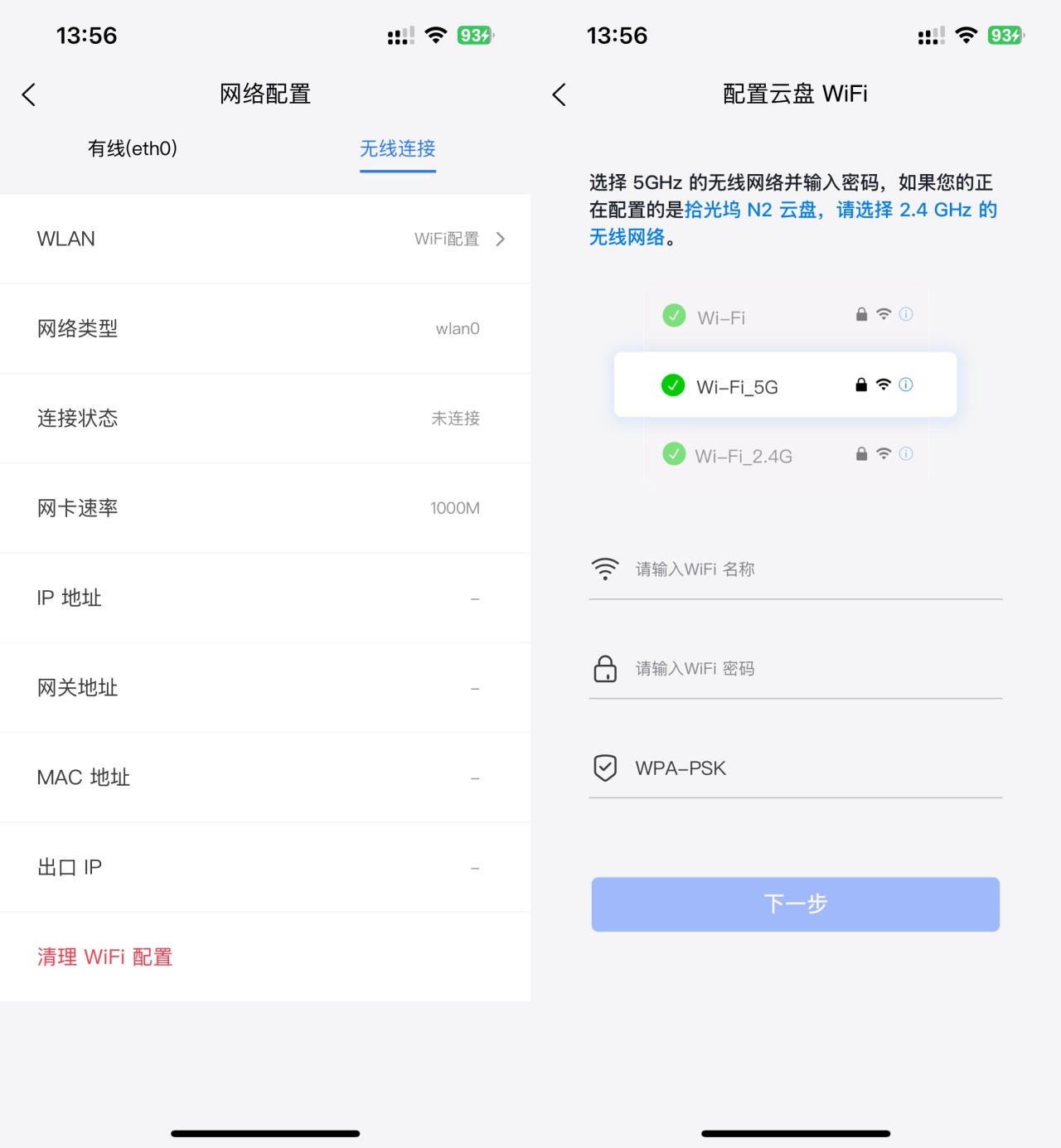Switch to the 有线(eth0) tab
This screenshot has width=1061, height=1148.
(133, 148)
